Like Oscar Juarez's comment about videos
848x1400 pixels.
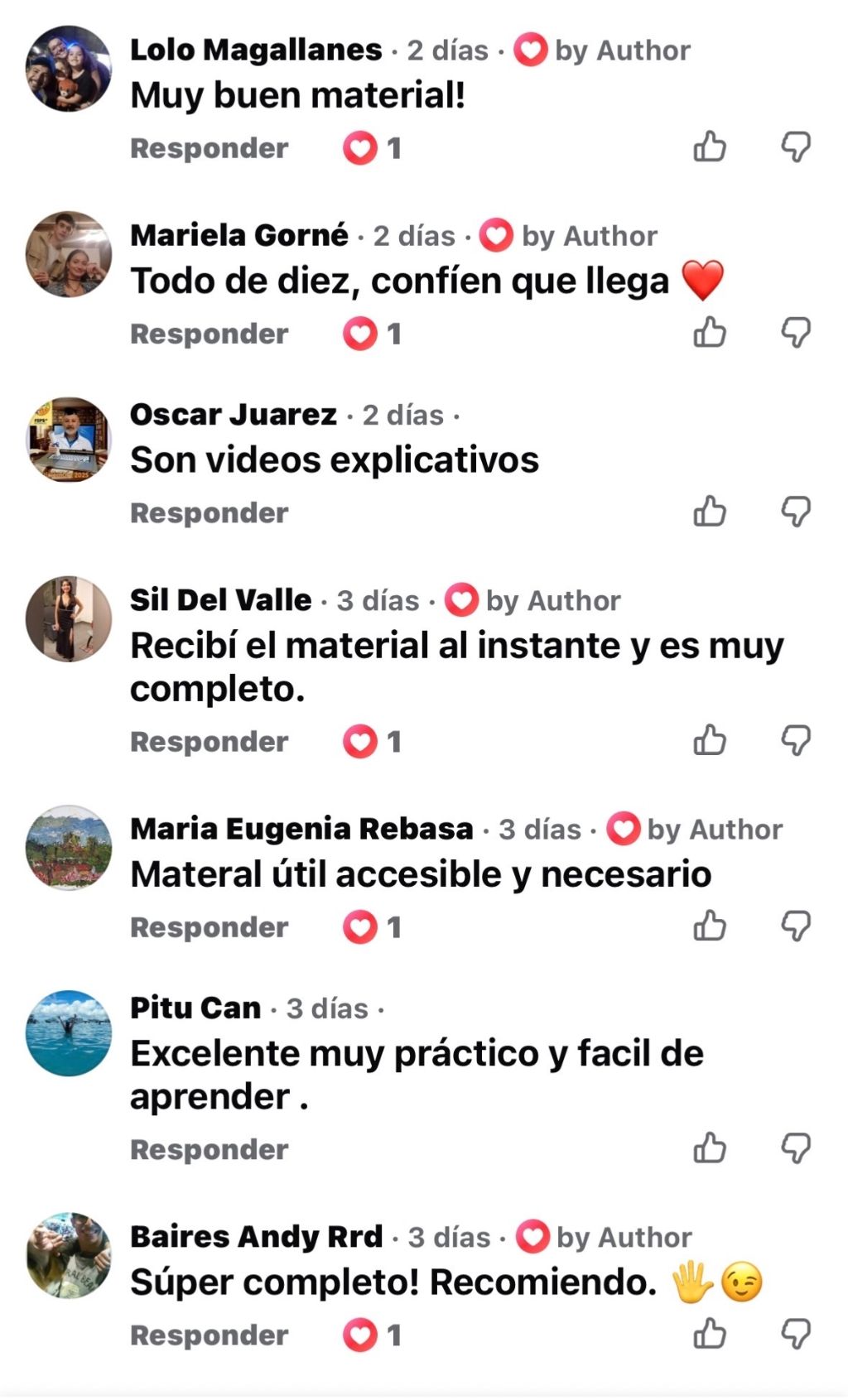point(710,512)
